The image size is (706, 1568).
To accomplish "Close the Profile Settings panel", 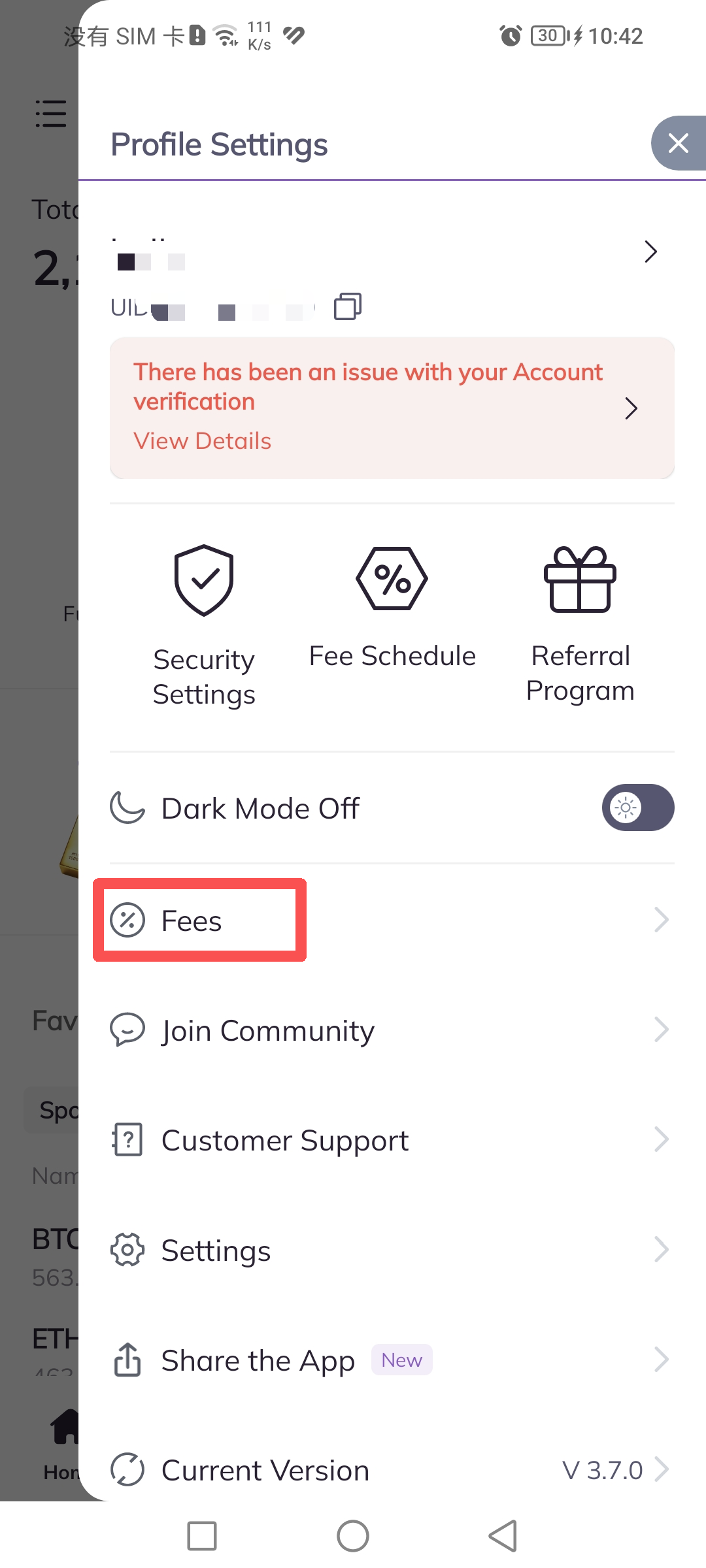I will (678, 143).
